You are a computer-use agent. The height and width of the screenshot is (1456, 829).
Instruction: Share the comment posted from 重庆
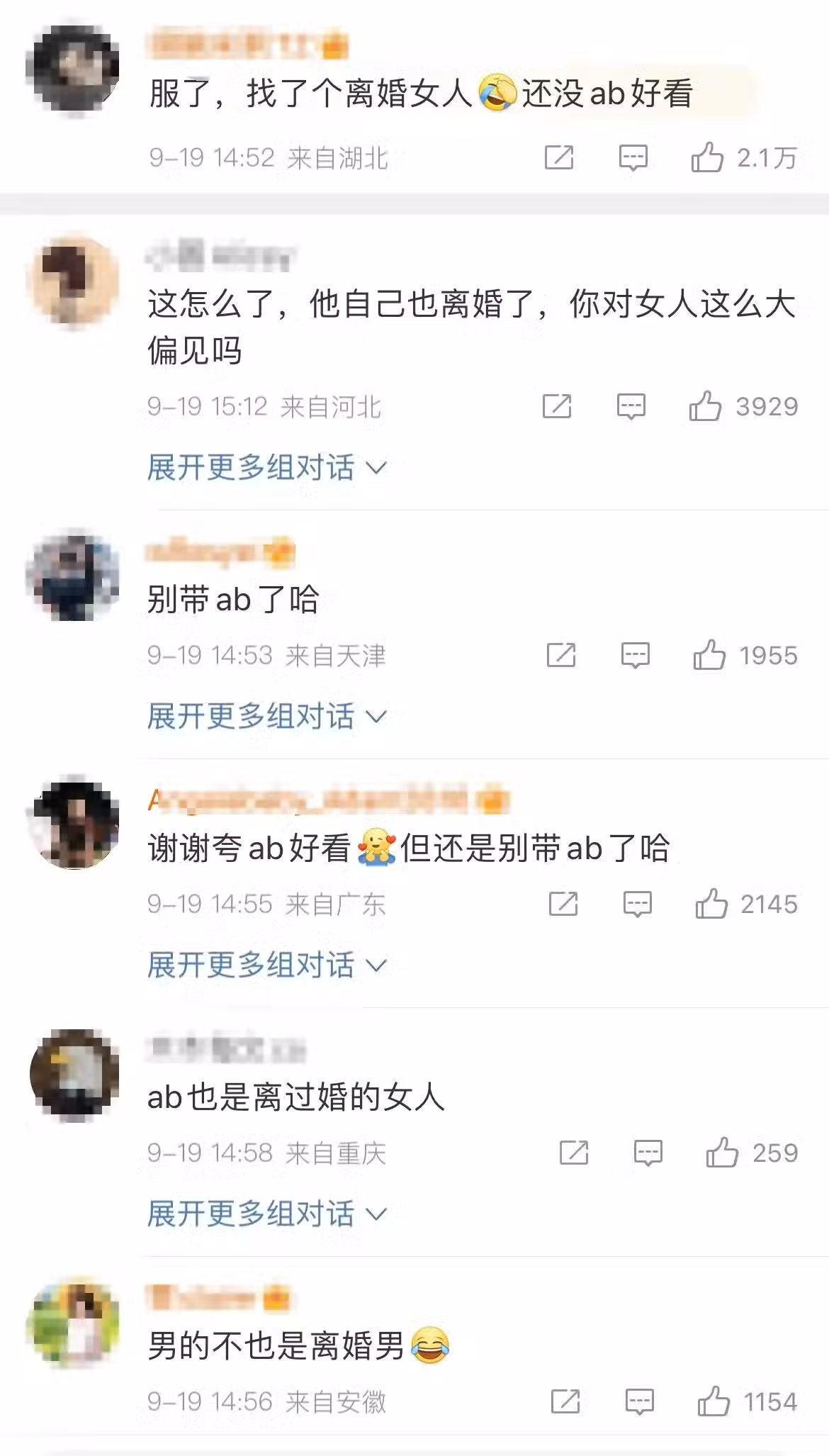tap(573, 1153)
